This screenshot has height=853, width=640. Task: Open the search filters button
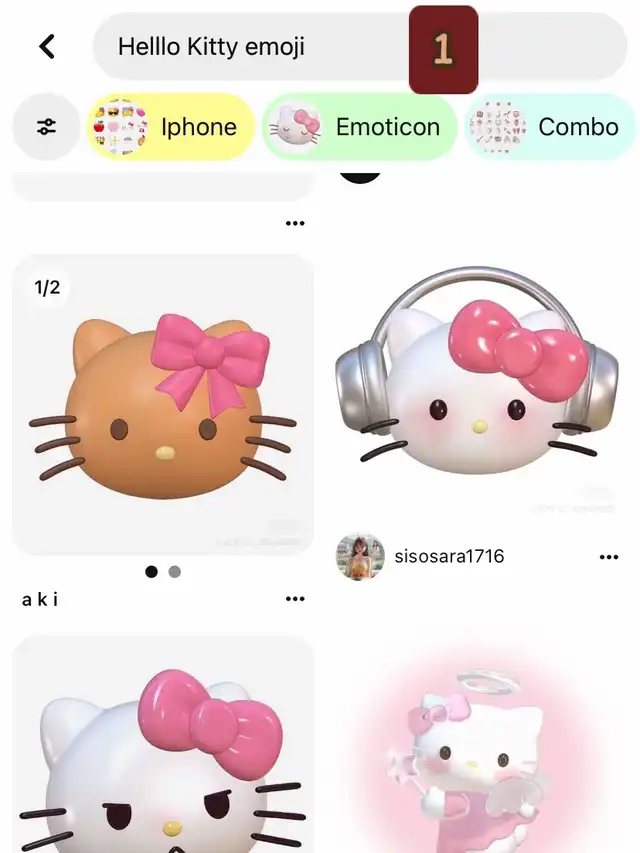46,127
